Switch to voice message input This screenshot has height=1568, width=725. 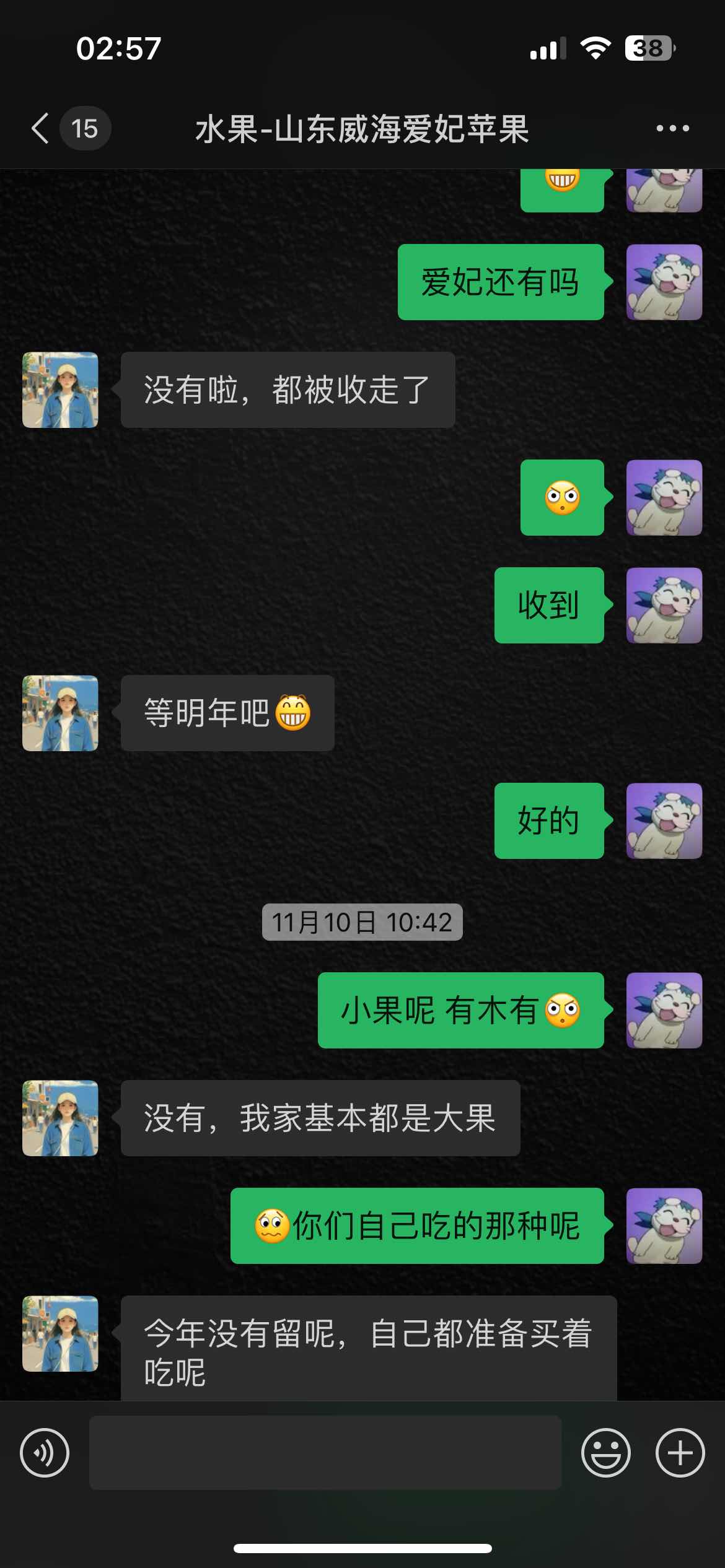pyautogui.click(x=45, y=1453)
